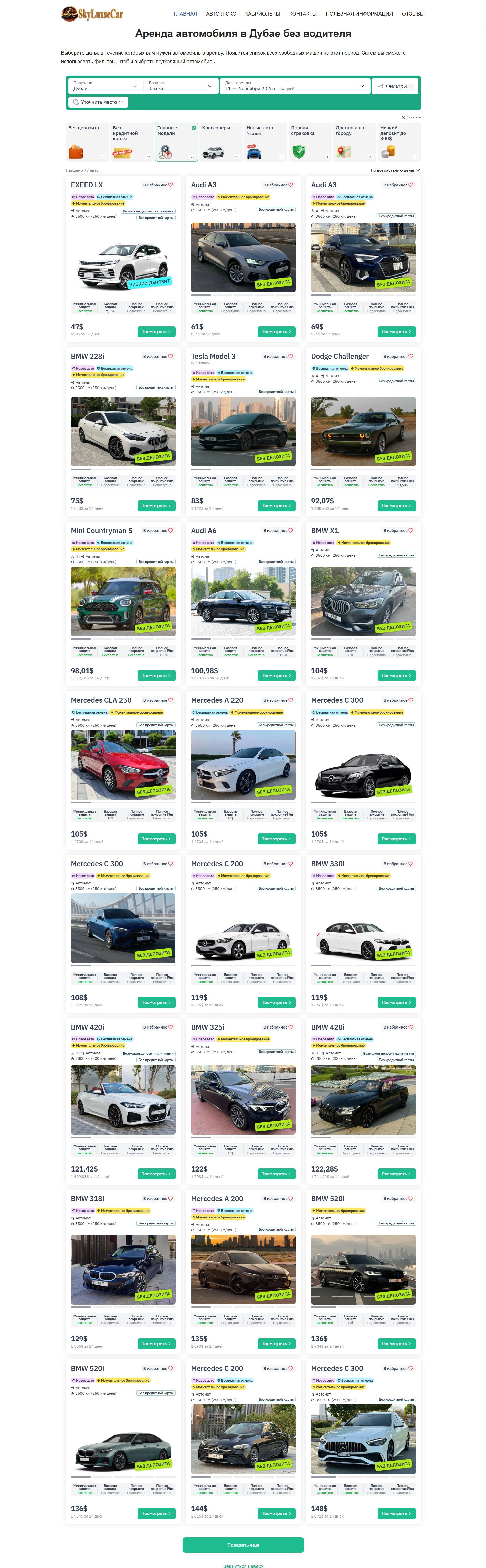486x1568 pixels.
Task: Change the rental dates picker
Action: (294, 86)
